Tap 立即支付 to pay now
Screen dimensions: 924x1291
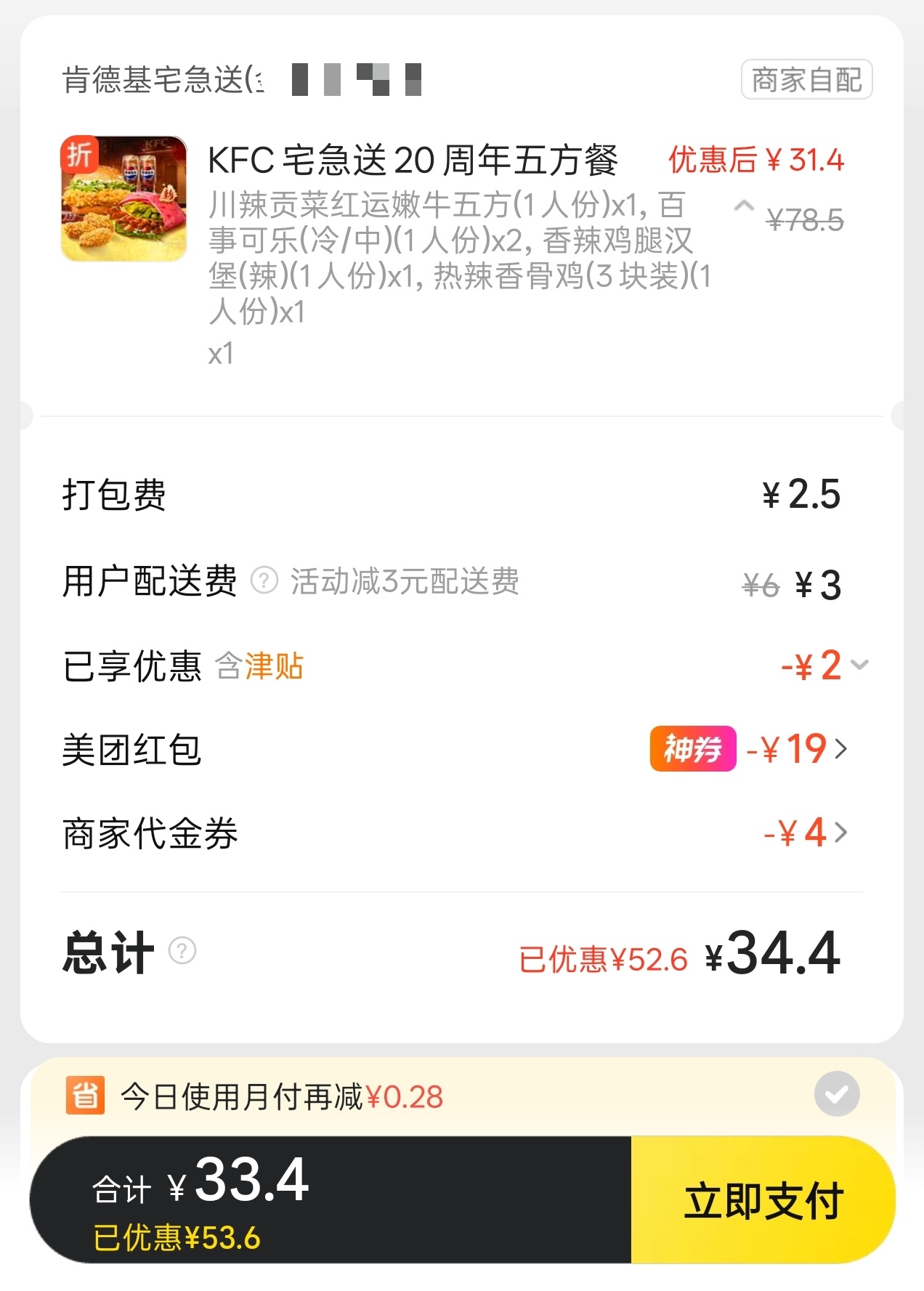tap(763, 1201)
